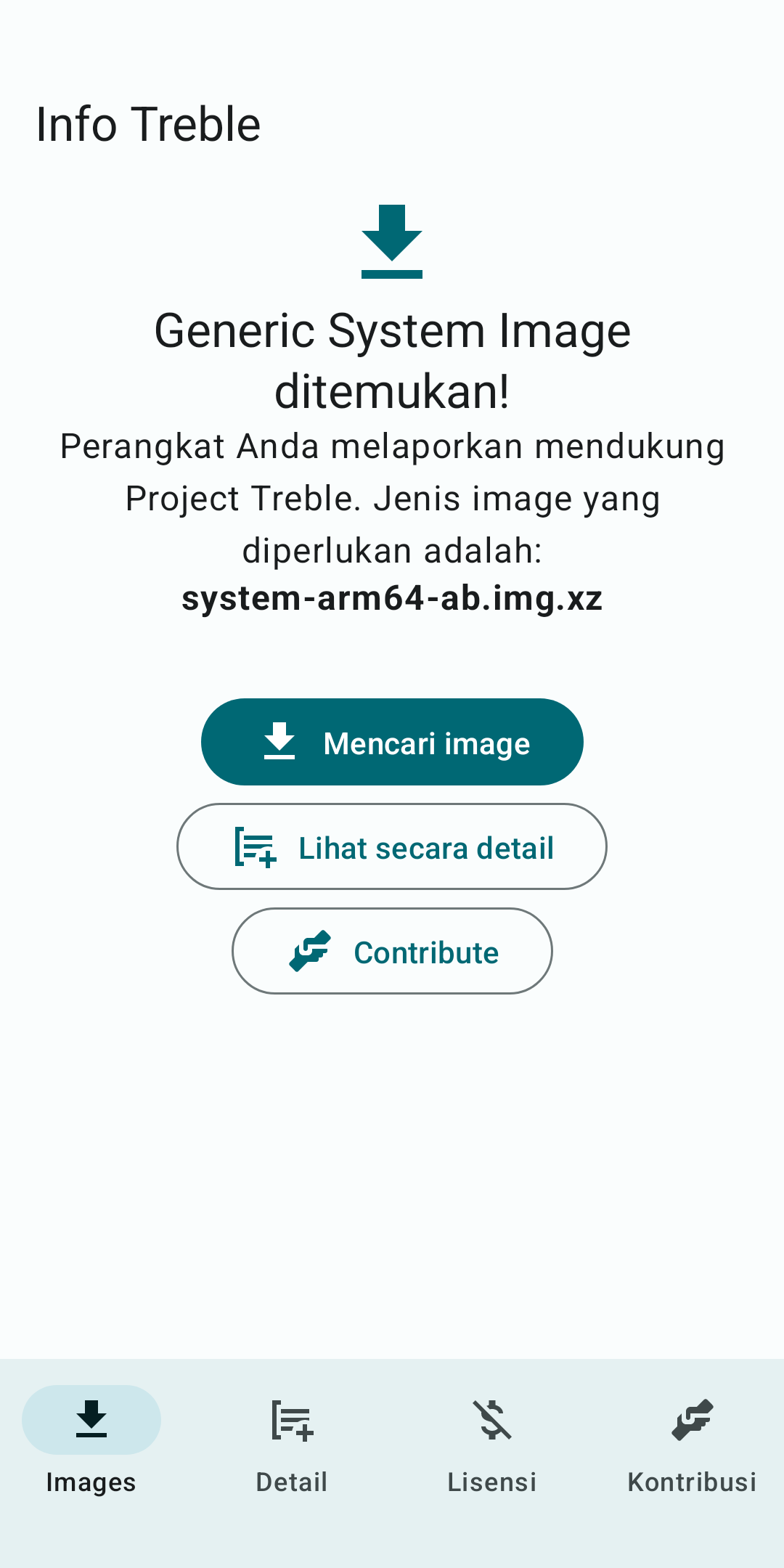Screen dimensions: 784x1568
Task: Switch to the Images tab
Action: (x=91, y=1442)
